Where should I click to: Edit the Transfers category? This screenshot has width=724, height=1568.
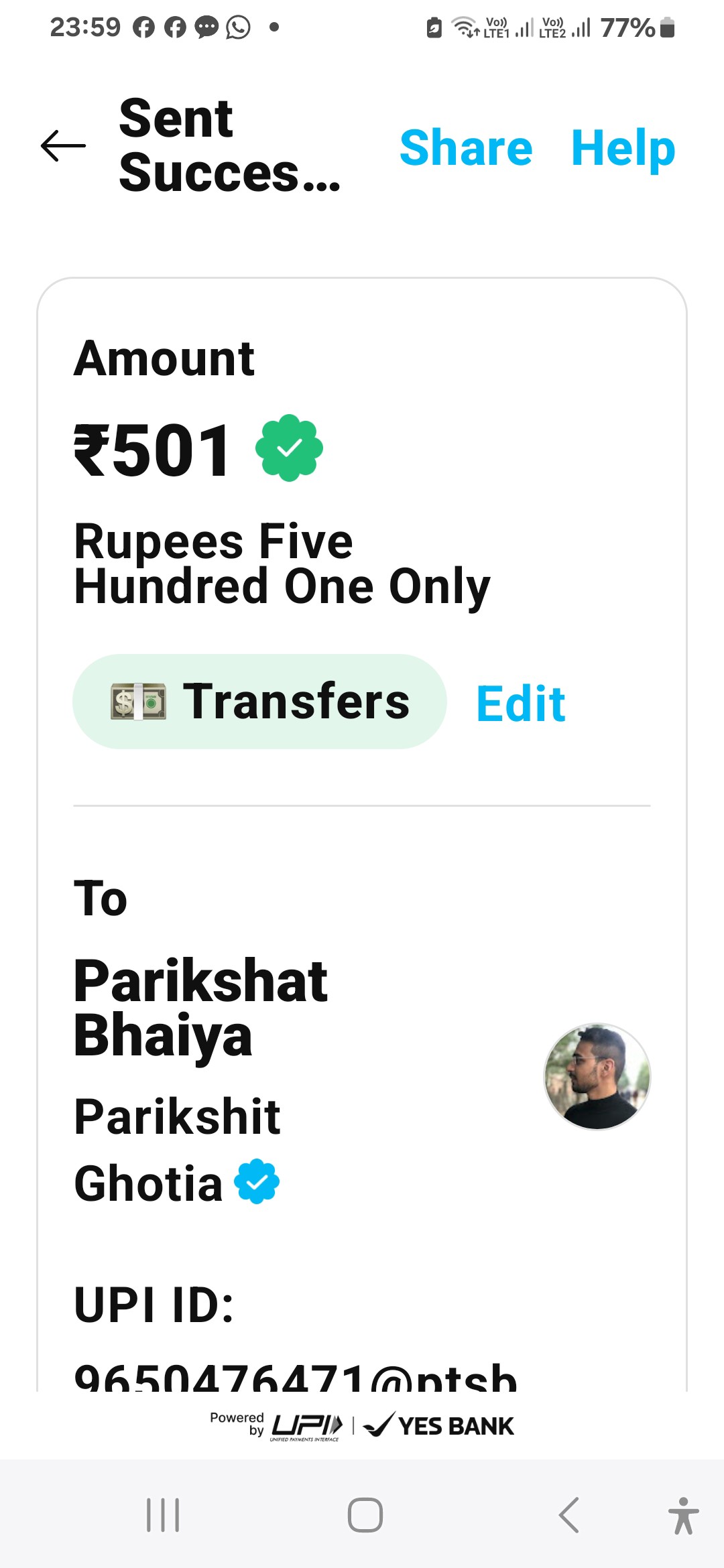521,704
